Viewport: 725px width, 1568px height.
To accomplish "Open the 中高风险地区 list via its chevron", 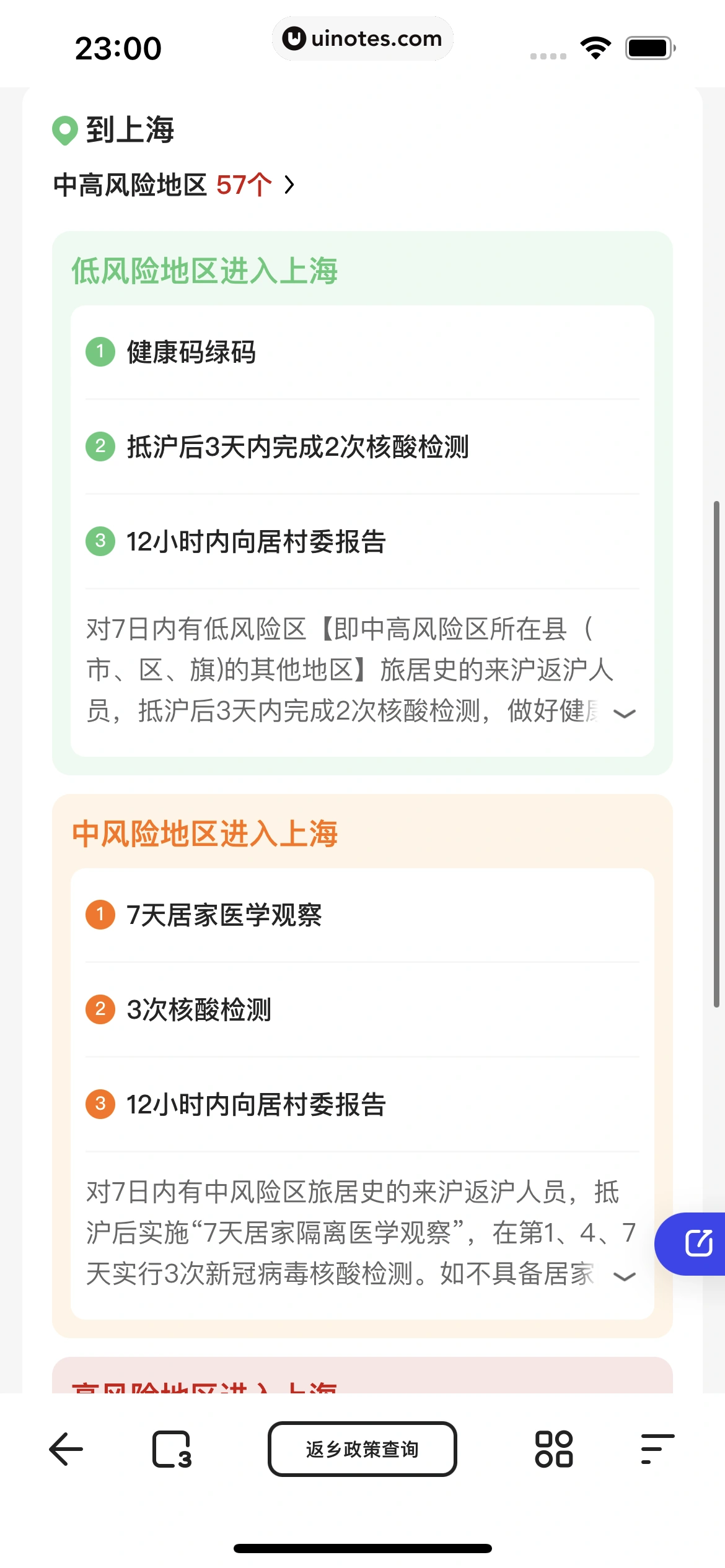I will click(x=289, y=185).
